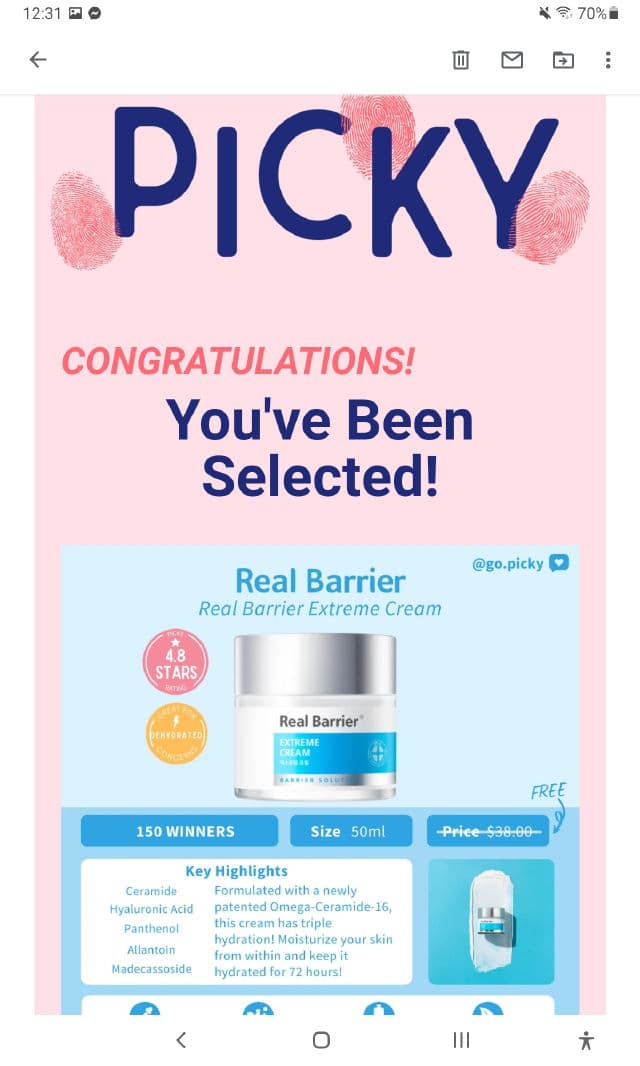Go back to the inbox
The width and height of the screenshot is (640, 1066).
point(38,60)
